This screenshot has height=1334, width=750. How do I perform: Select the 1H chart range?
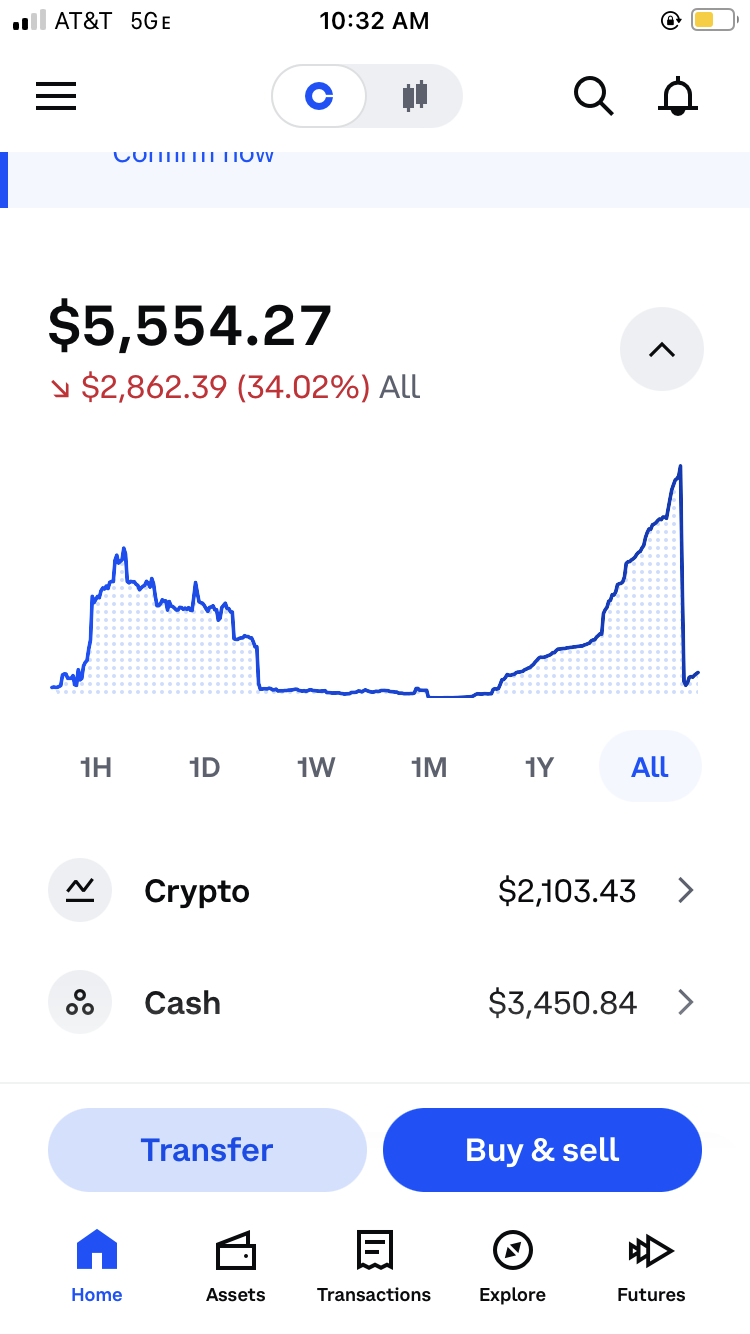tap(96, 767)
